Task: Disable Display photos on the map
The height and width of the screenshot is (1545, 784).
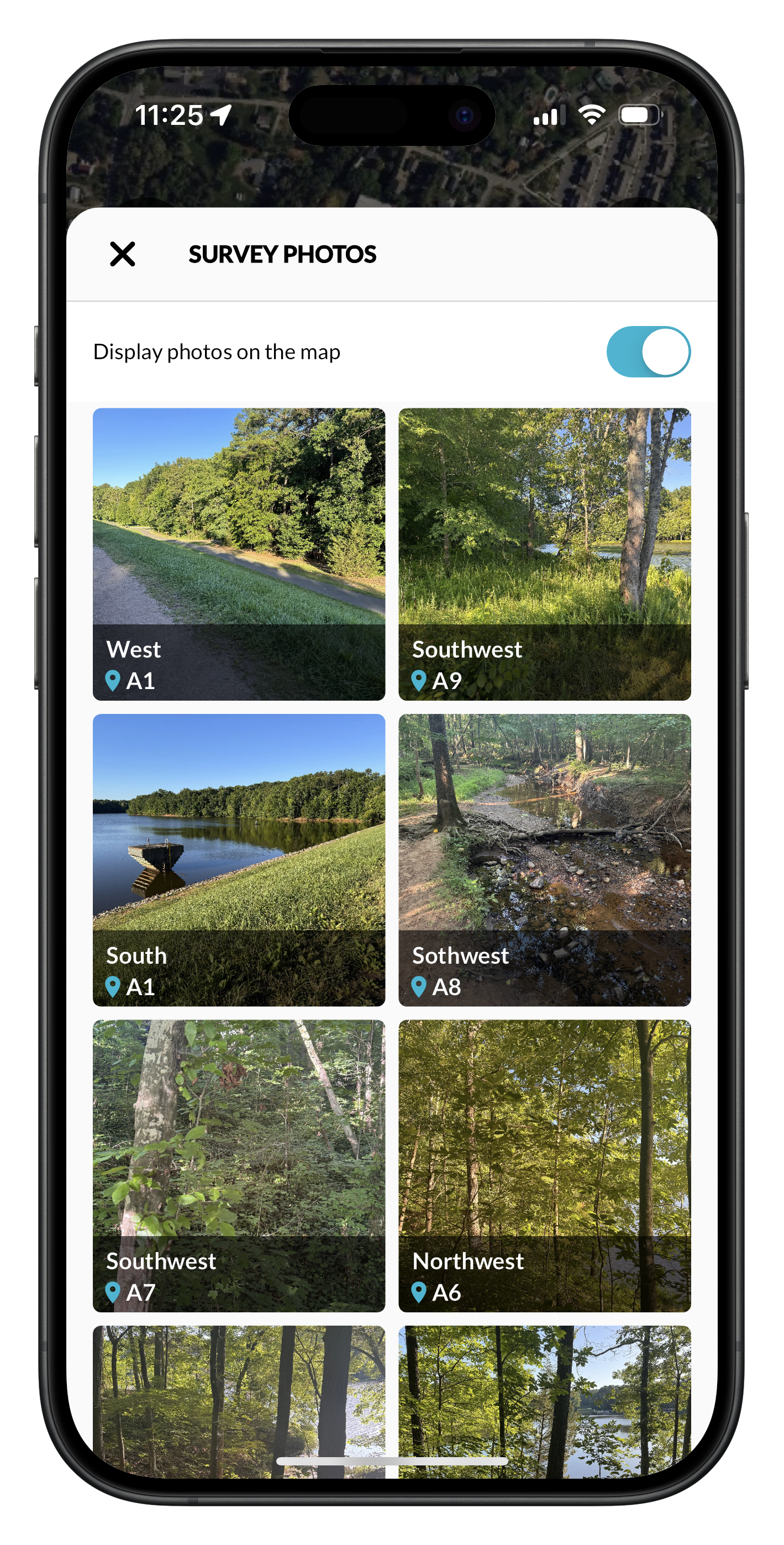Action: point(648,351)
